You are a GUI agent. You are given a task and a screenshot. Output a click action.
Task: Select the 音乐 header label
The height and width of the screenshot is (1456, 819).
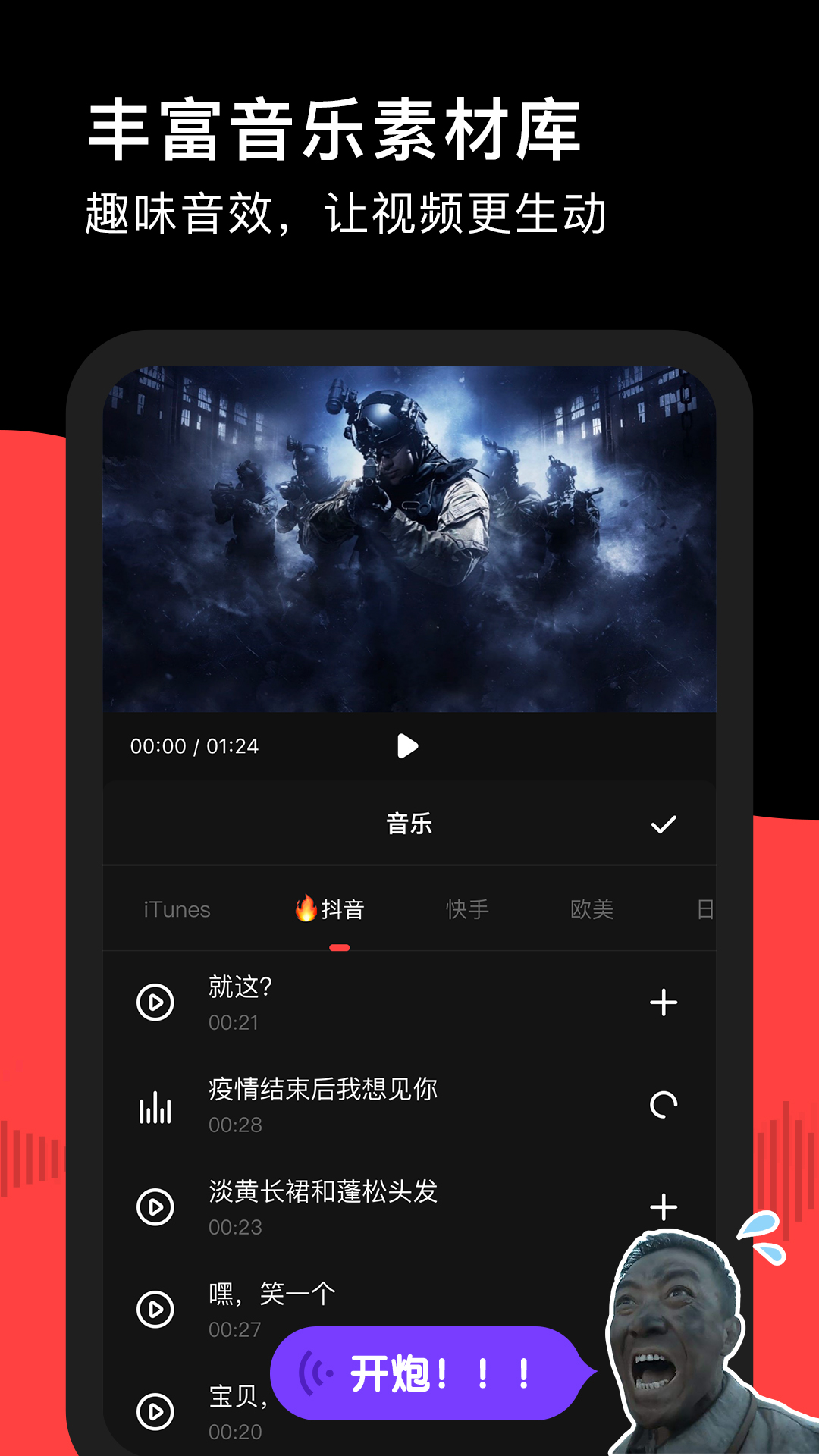tap(409, 824)
